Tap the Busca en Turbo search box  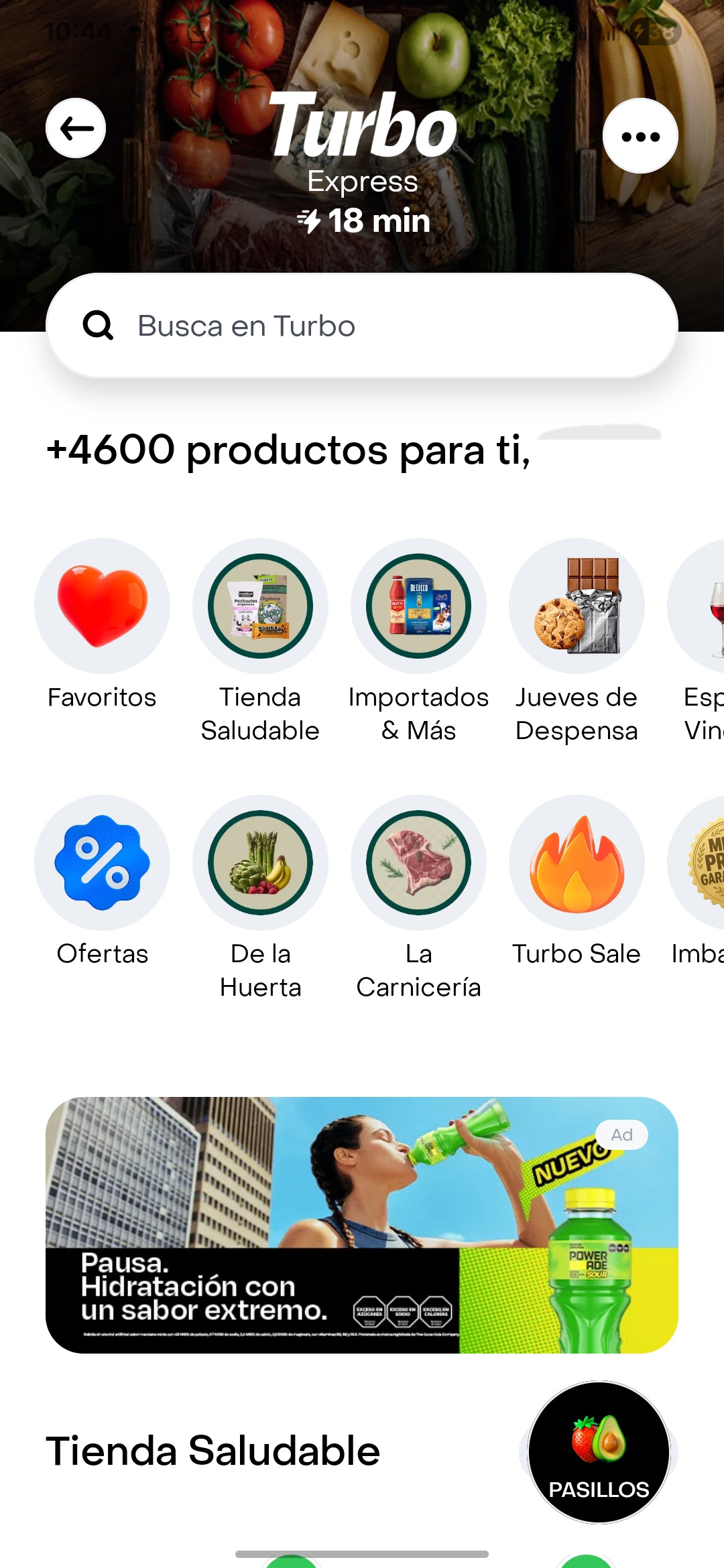(x=362, y=326)
